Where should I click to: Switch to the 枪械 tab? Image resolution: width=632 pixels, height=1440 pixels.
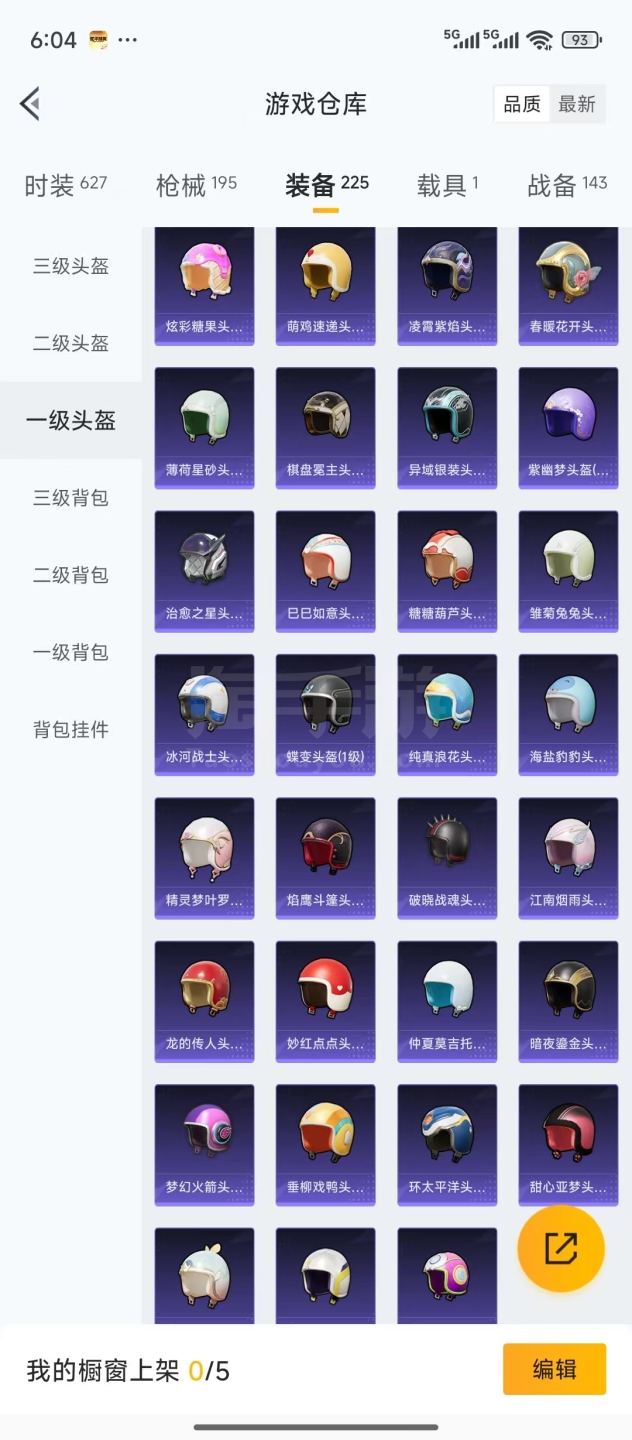(196, 185)
